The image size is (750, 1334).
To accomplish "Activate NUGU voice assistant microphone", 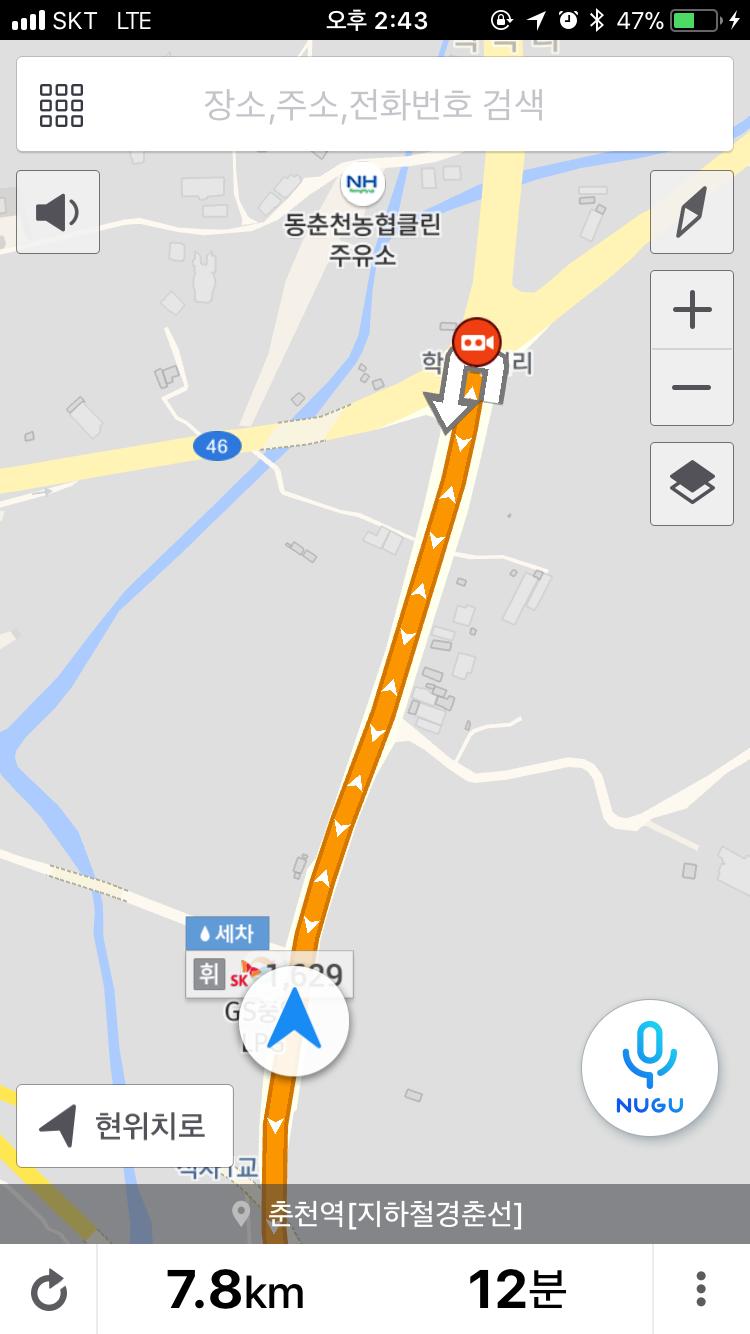I will point(650,1068).
